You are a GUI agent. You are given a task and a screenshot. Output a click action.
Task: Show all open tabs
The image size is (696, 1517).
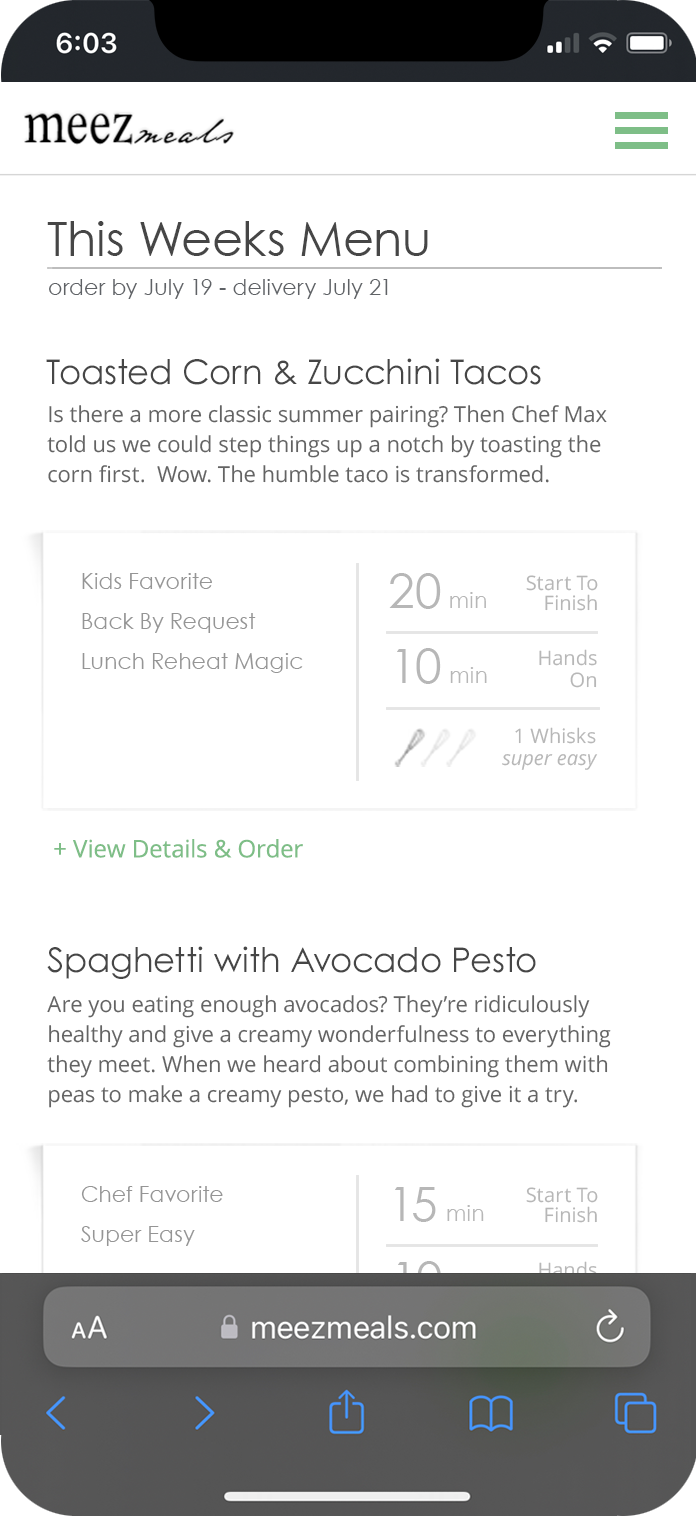(635, 1413)
